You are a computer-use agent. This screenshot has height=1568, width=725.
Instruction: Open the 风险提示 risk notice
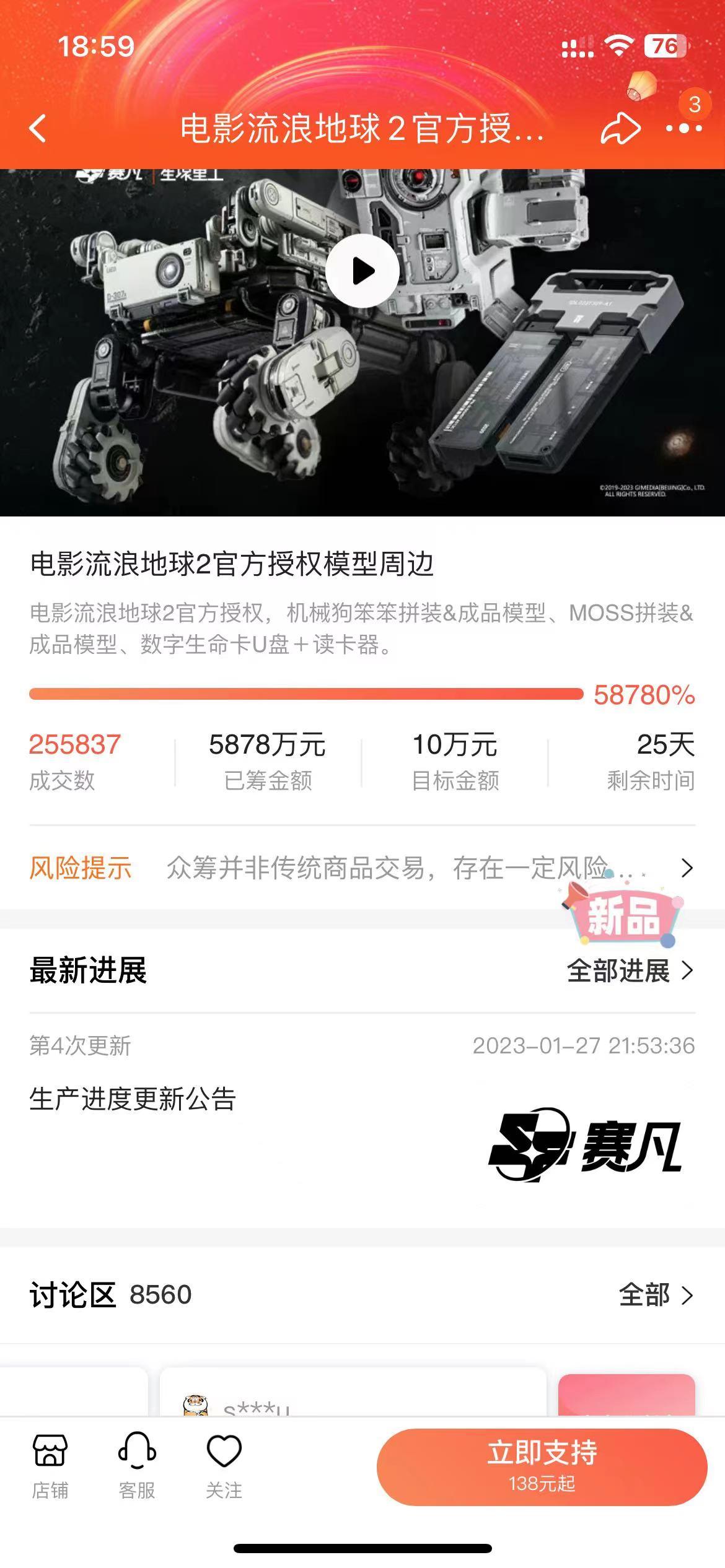click(x=362, y=868)
